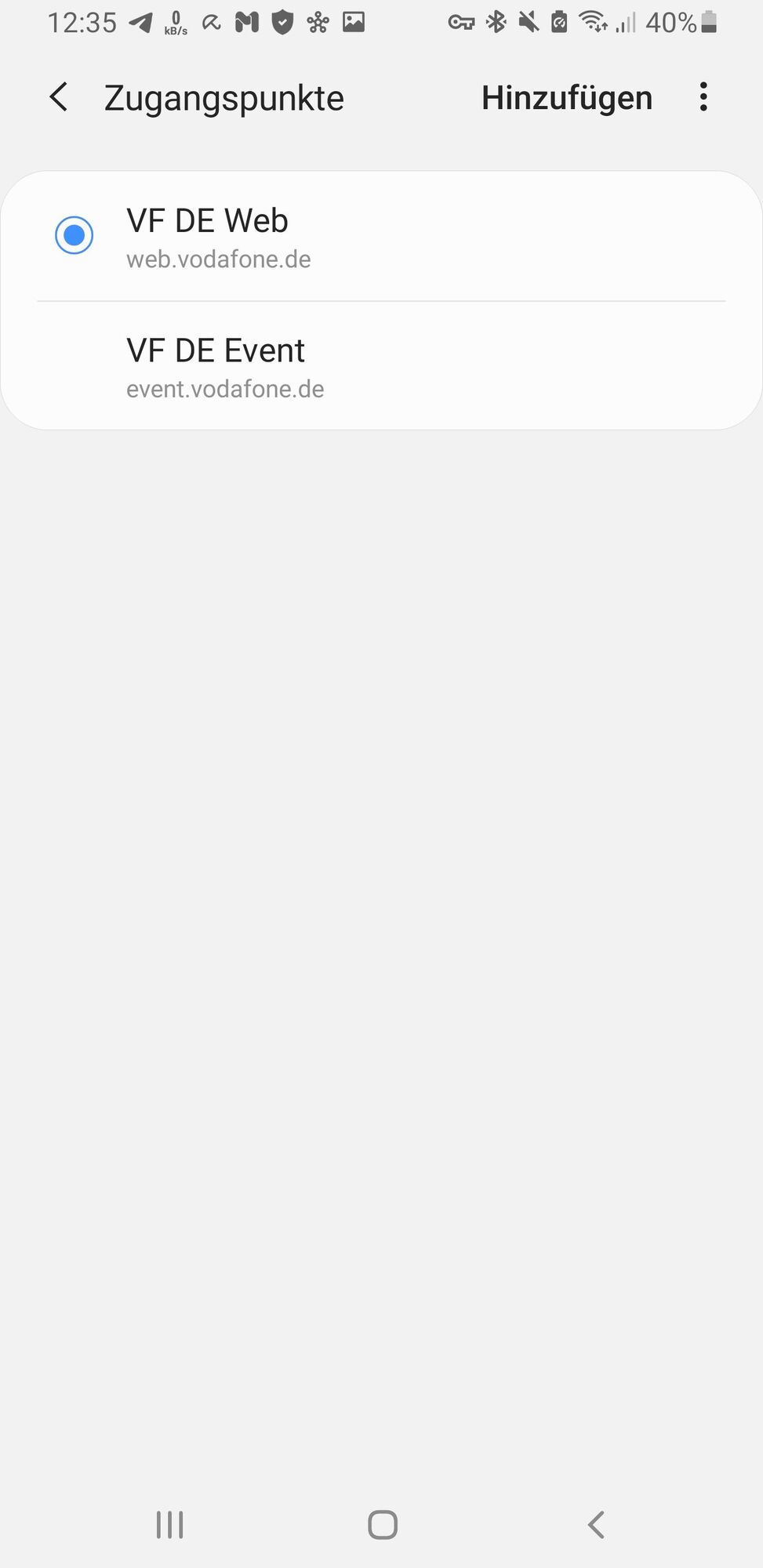Open the three-dot overflow menu
The image size is (763, 1568).
coord(703,97)
